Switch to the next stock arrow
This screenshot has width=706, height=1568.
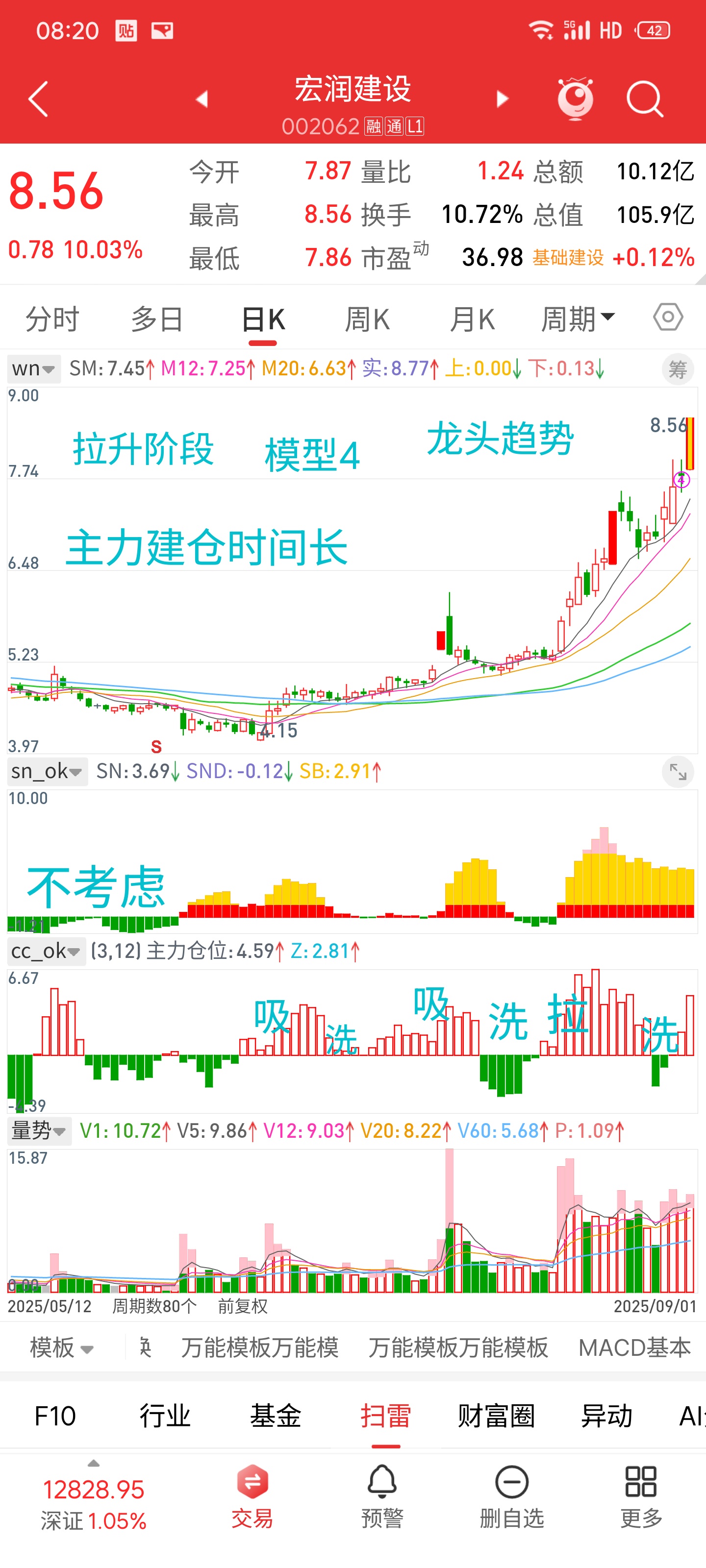pyautogui.click(x=502, y=98)
